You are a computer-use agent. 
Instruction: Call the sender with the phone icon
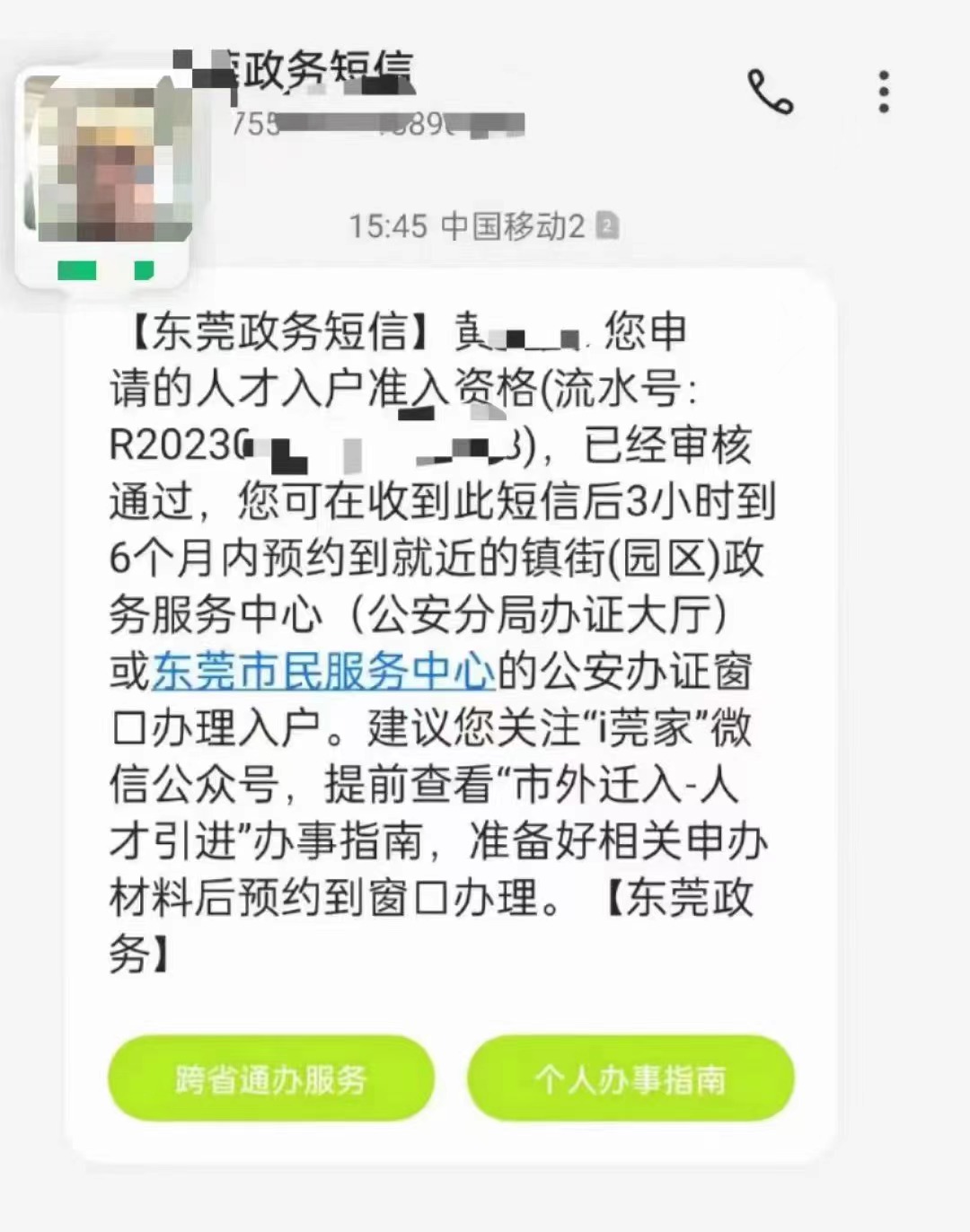770,92
